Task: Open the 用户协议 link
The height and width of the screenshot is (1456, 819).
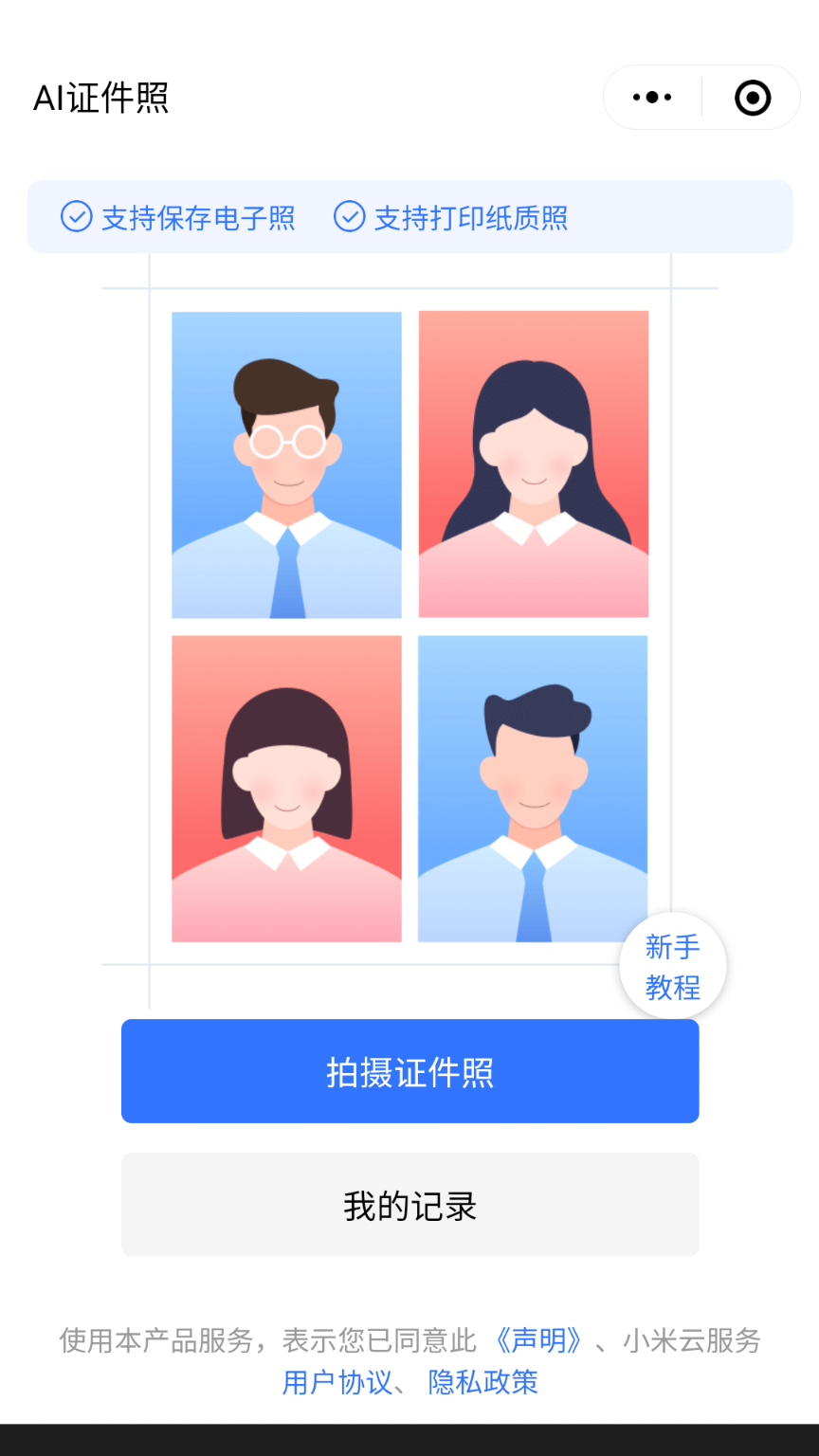Action: [337, 1382]
